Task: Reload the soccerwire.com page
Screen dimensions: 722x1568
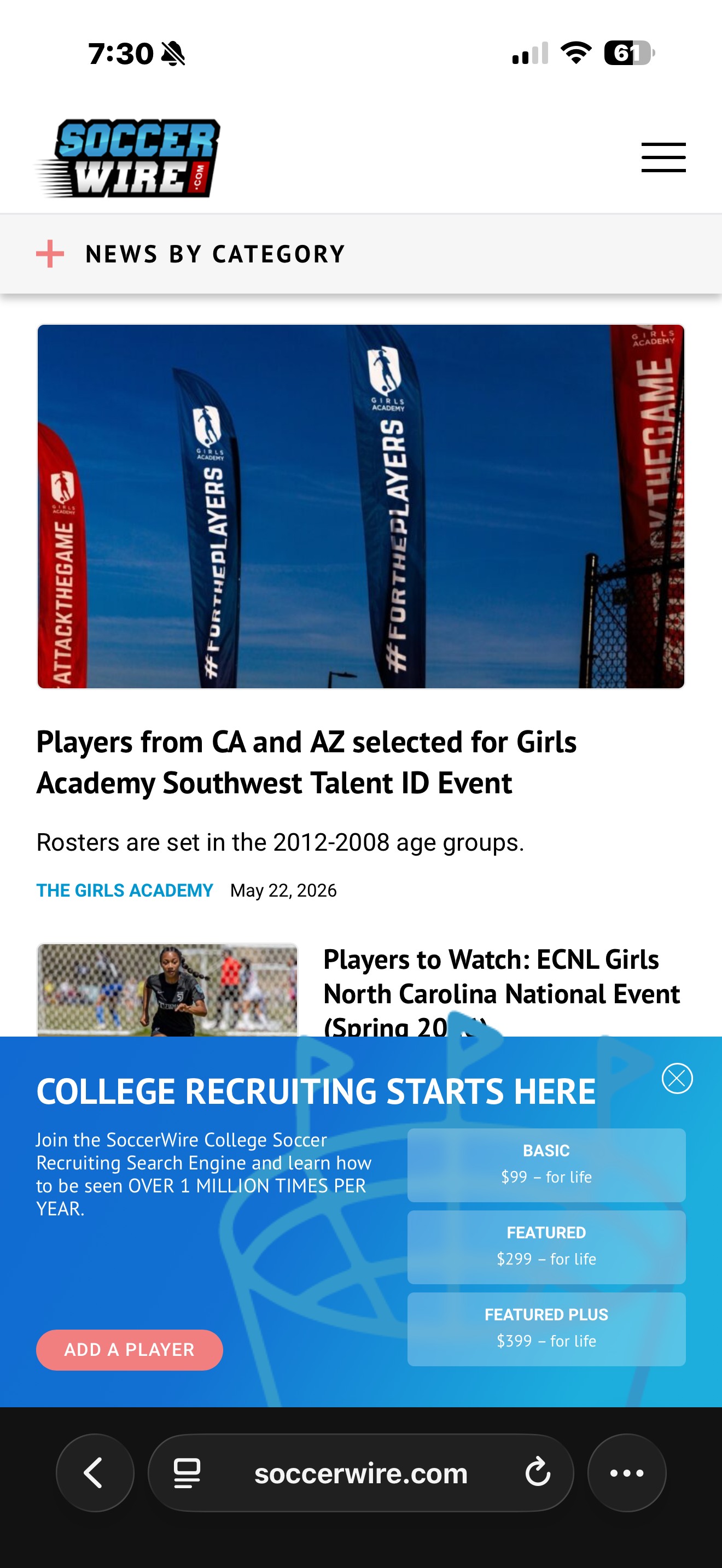Action: [538, 1473]
